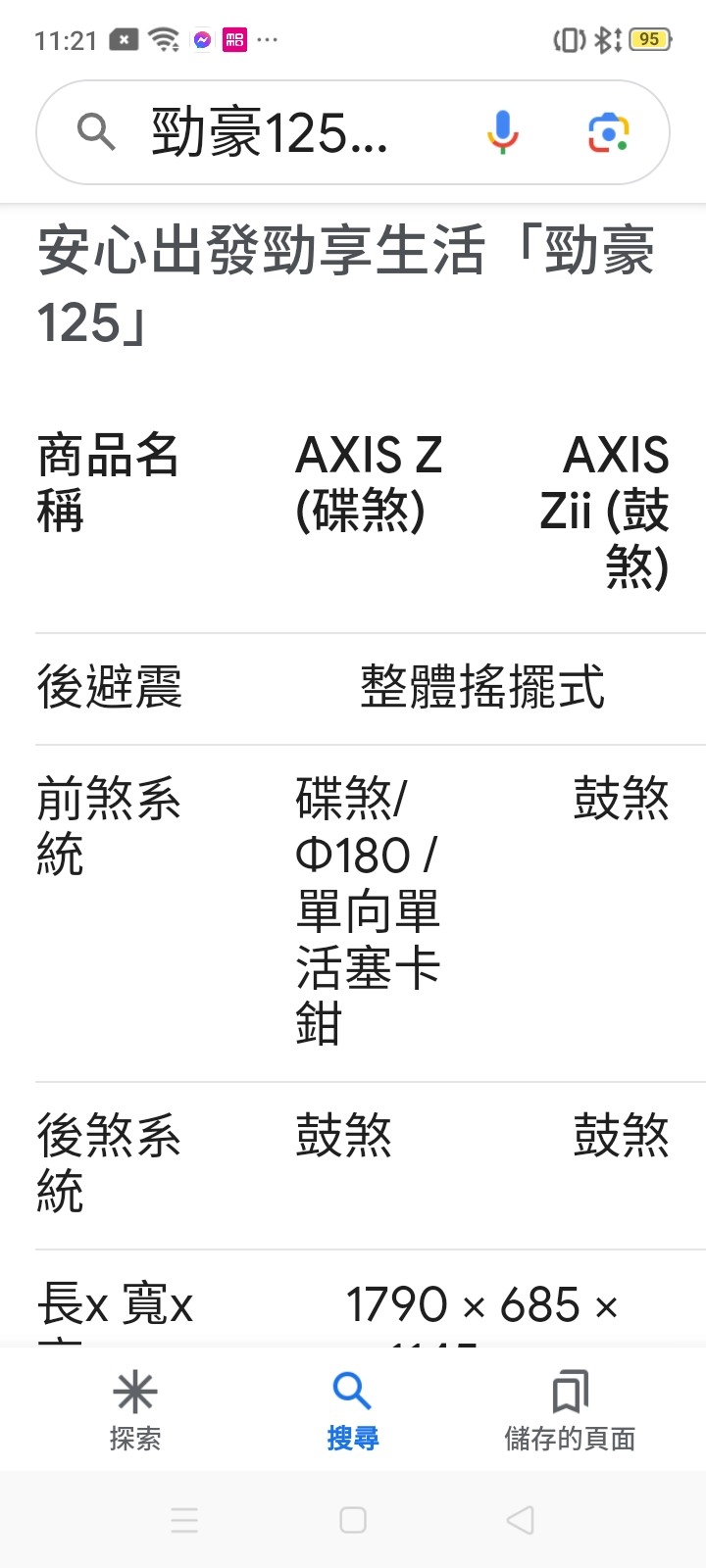Image resolution: width=706 pixels, height=1568 pixels.
Task: Tap the system home button
Action: pyautogui.click(x=353, y=1520)
